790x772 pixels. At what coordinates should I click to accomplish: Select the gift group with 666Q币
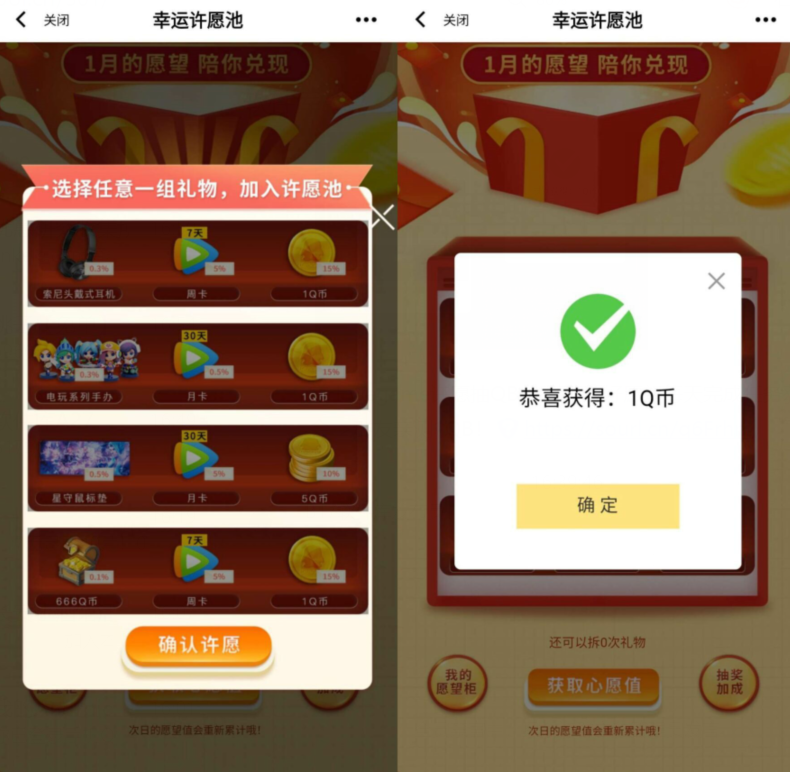[x=197, y=569]
